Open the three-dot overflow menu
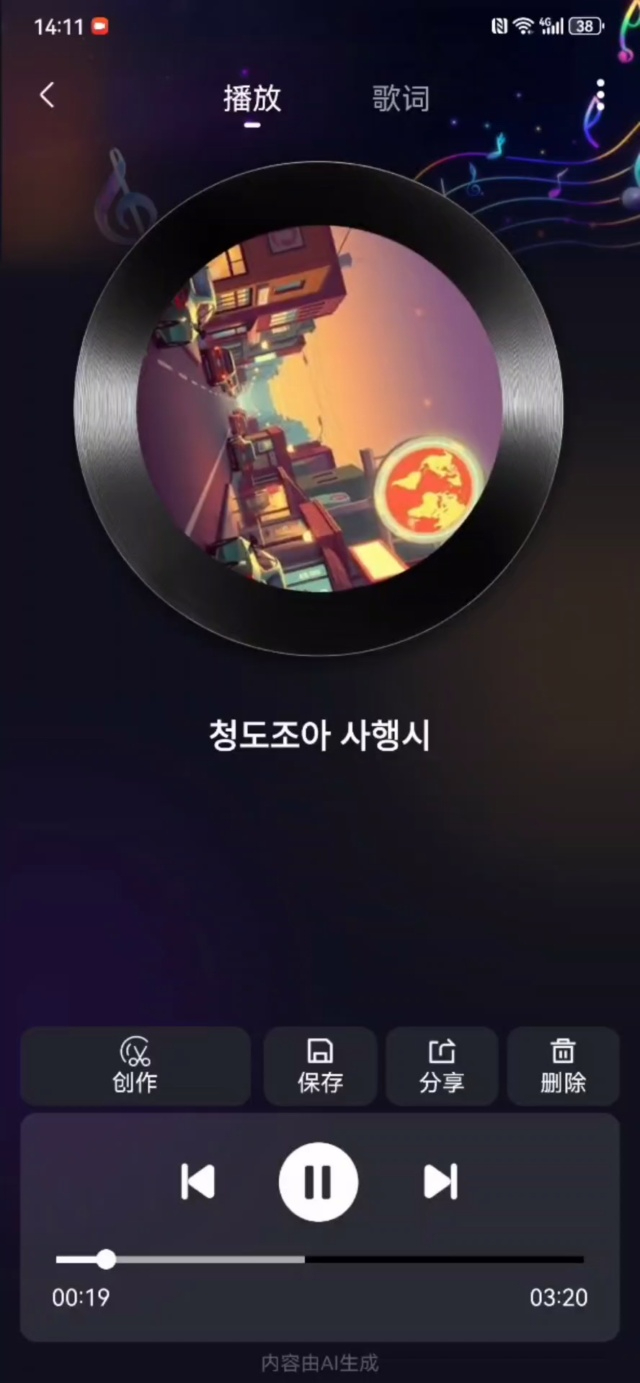The width and height of the screenshot is (640, 1383). coord(600,95)
